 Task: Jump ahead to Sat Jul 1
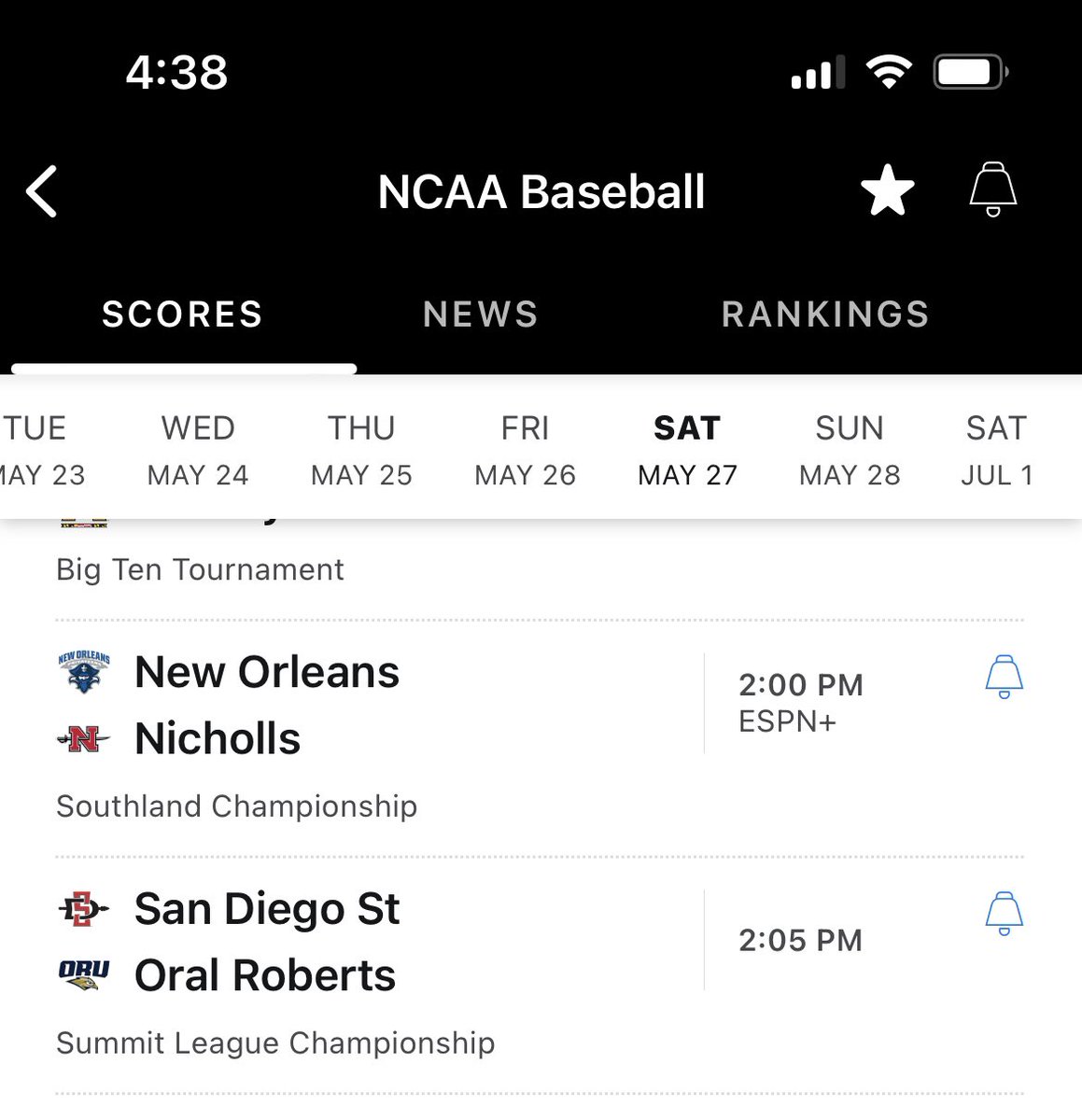(x=996, y=451)
